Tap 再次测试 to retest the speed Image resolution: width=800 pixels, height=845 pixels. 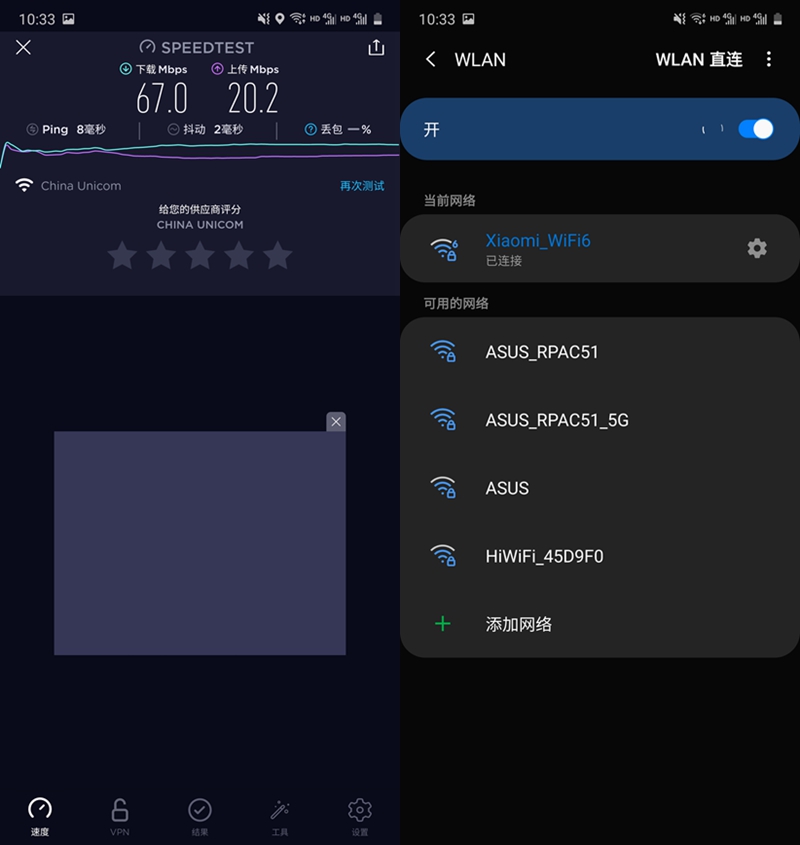(360, 186)
